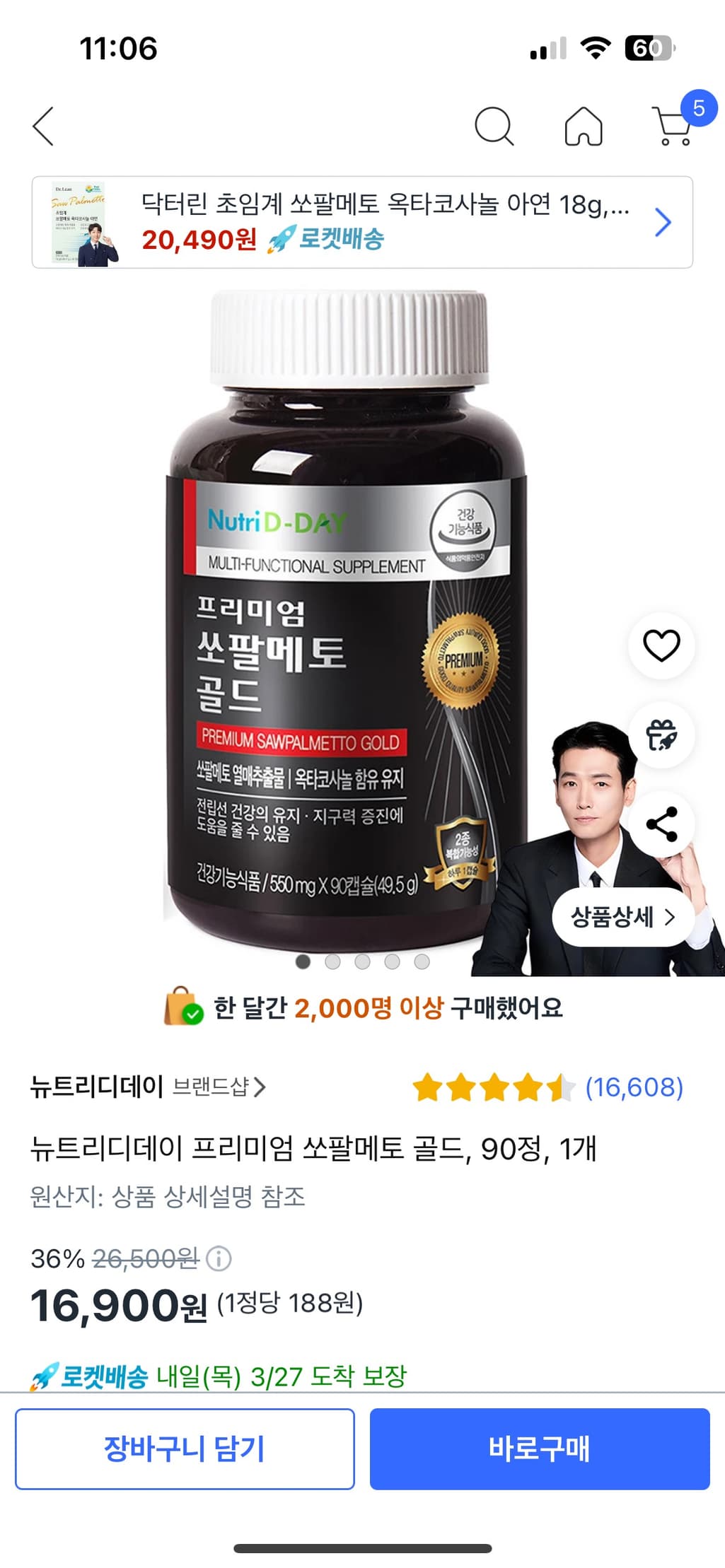Viewport: 725px width, 1568px height.
Task: Go to the home icon
Action: [x=584, y=127]
